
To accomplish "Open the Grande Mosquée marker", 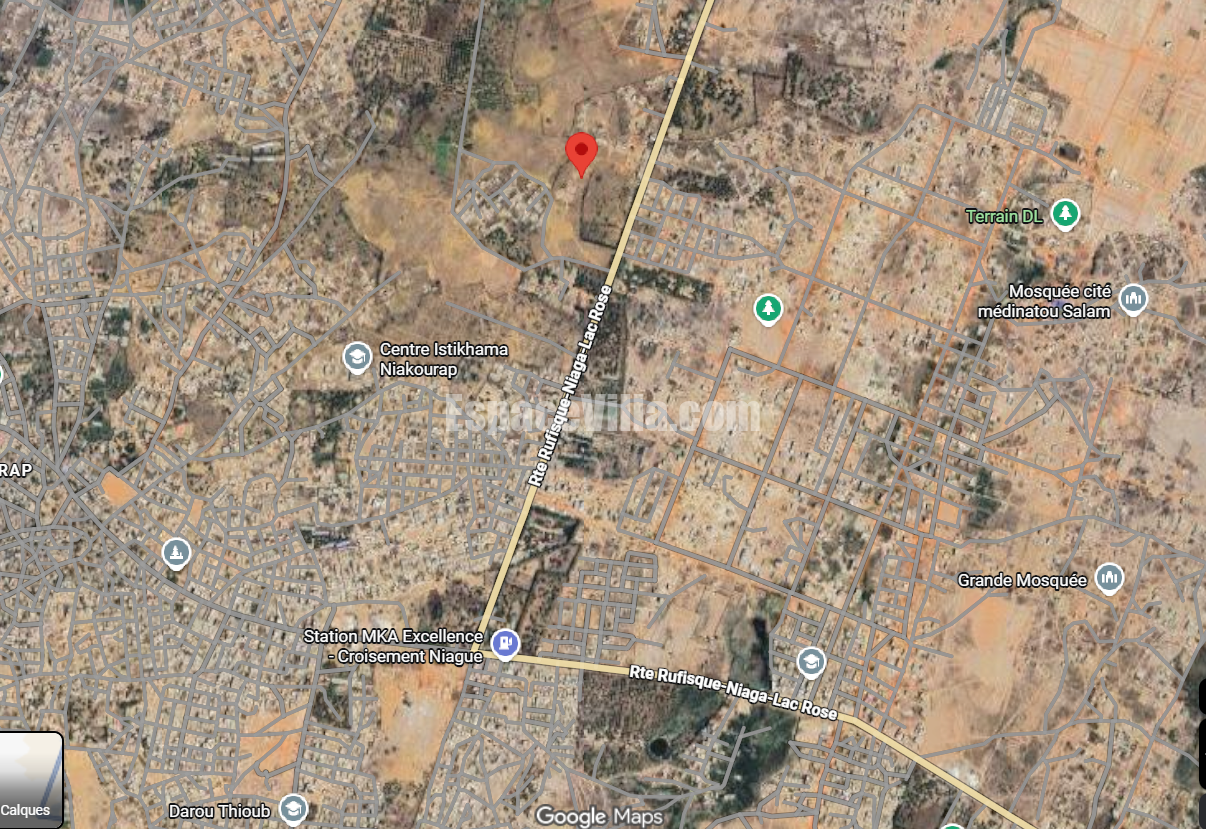I will [x=1109, y=578].
